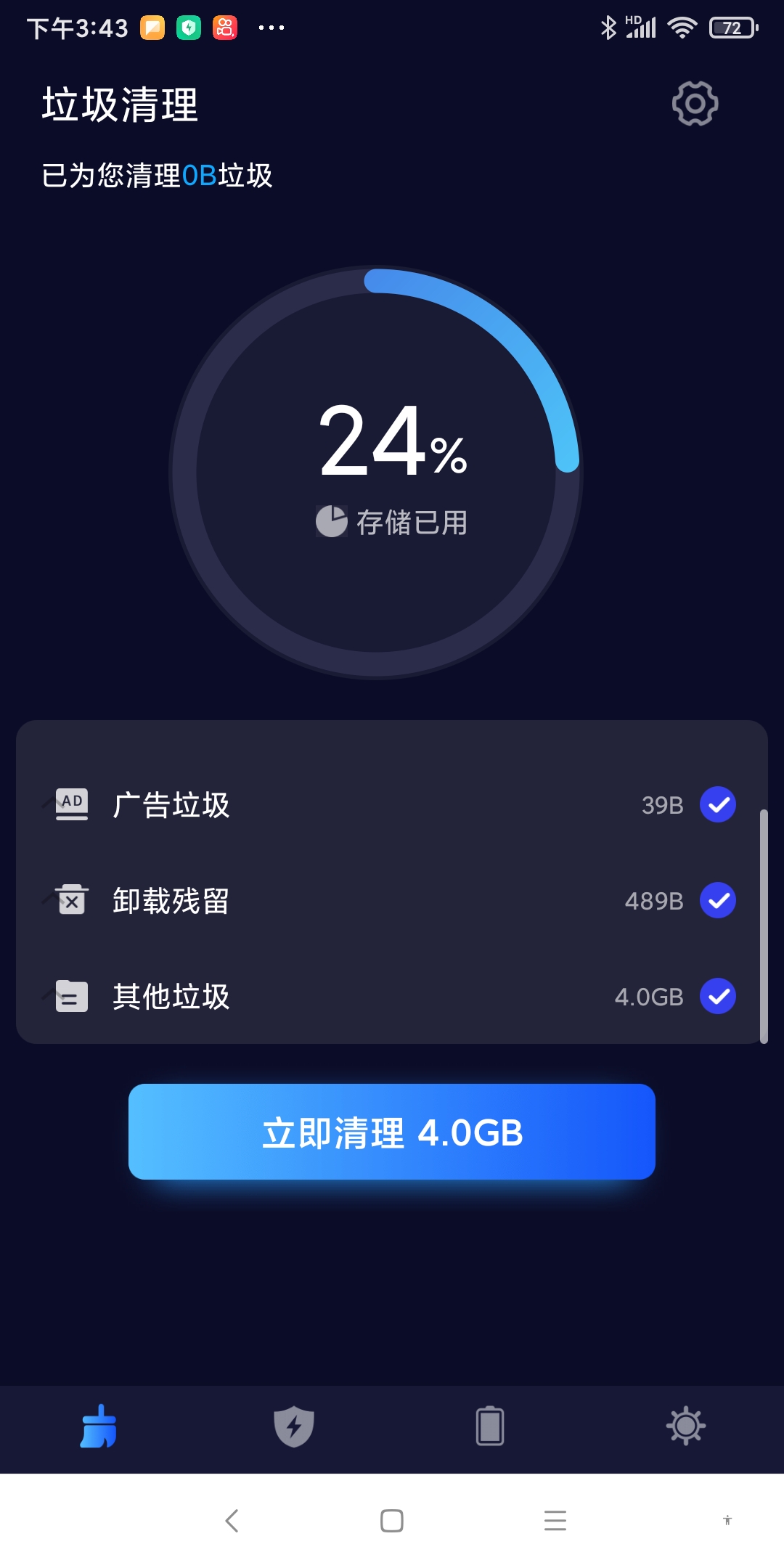The width and height of the screenshot is (784, 1568).
Task: Uncheck the 其他垃圾 checkbox
Action: click(x=717, y=996)
